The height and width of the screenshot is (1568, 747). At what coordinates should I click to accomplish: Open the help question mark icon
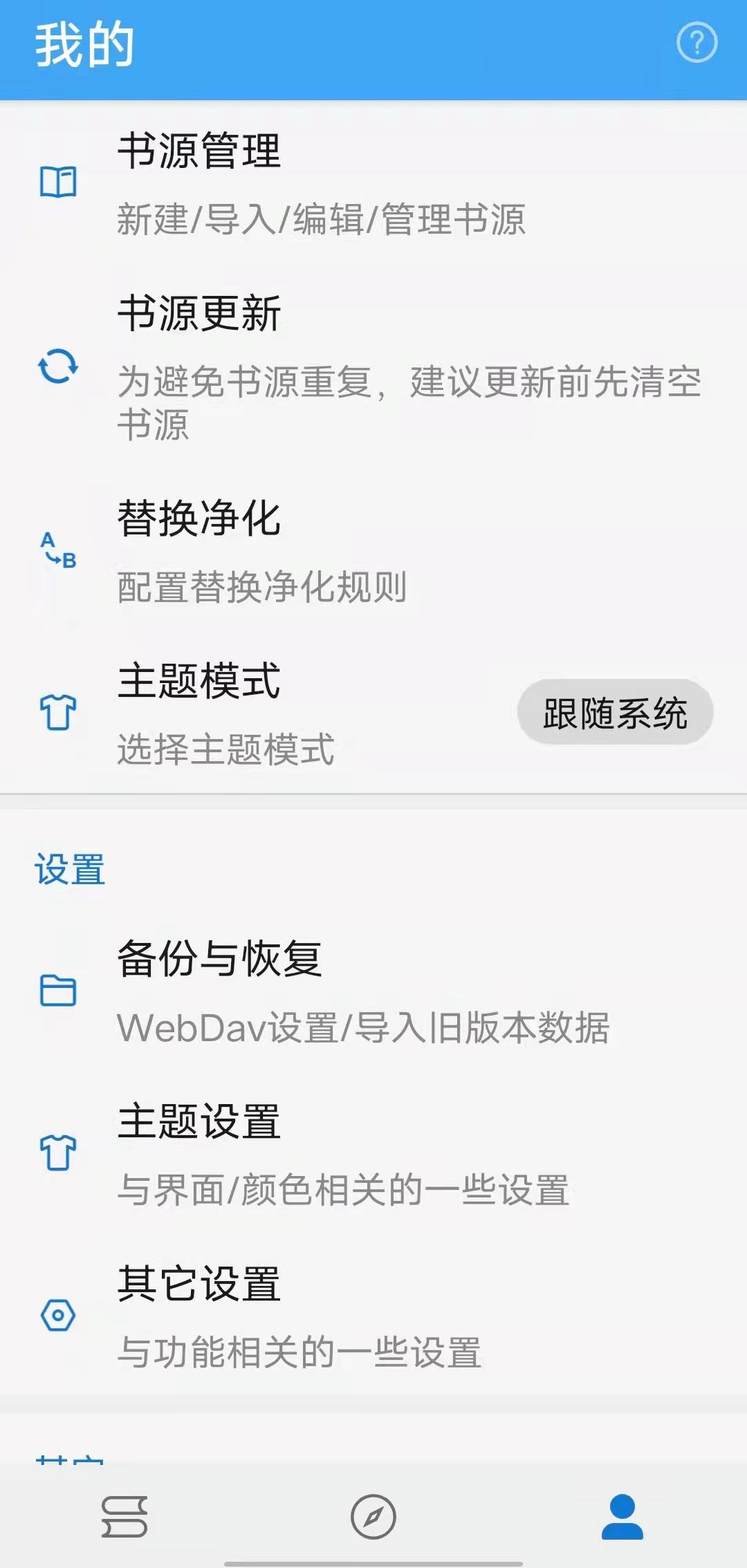point(697,43)
